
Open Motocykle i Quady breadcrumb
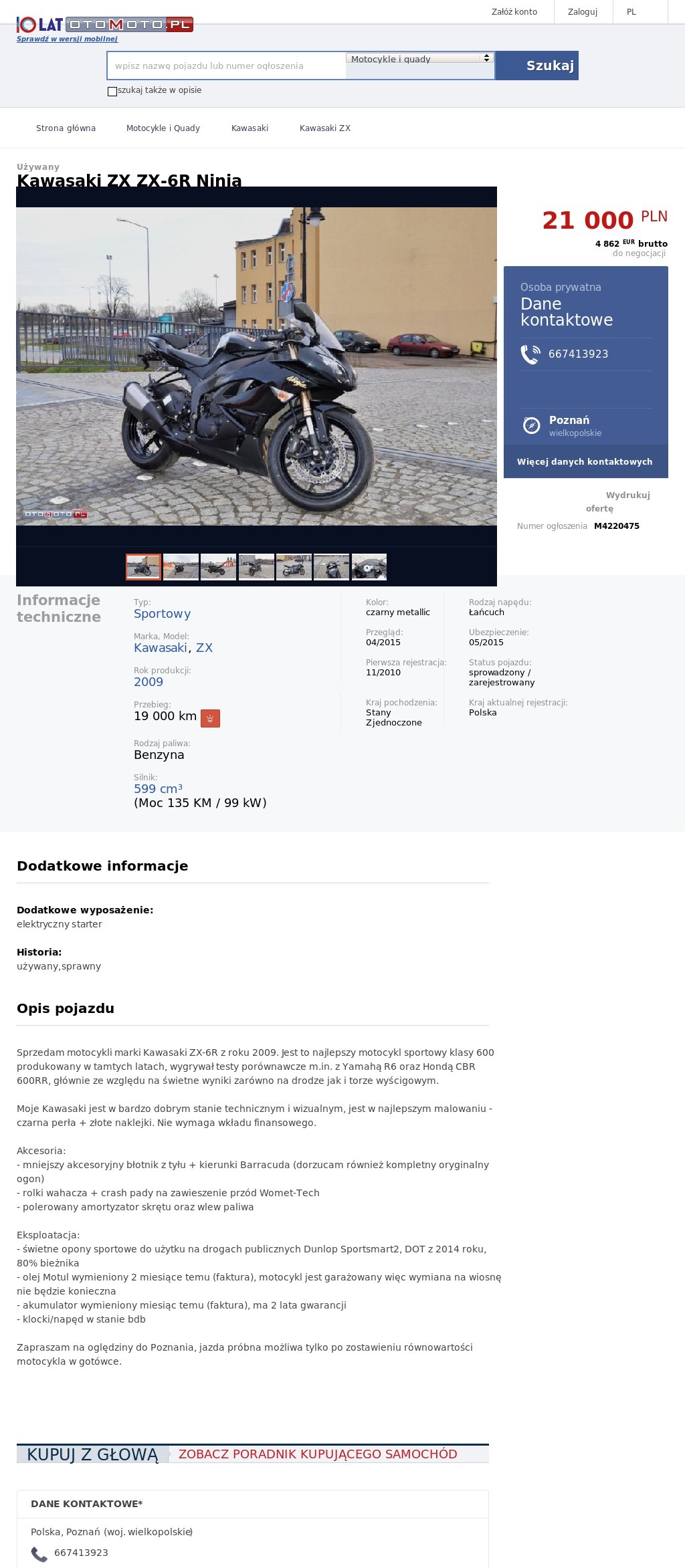coord(163,128)
